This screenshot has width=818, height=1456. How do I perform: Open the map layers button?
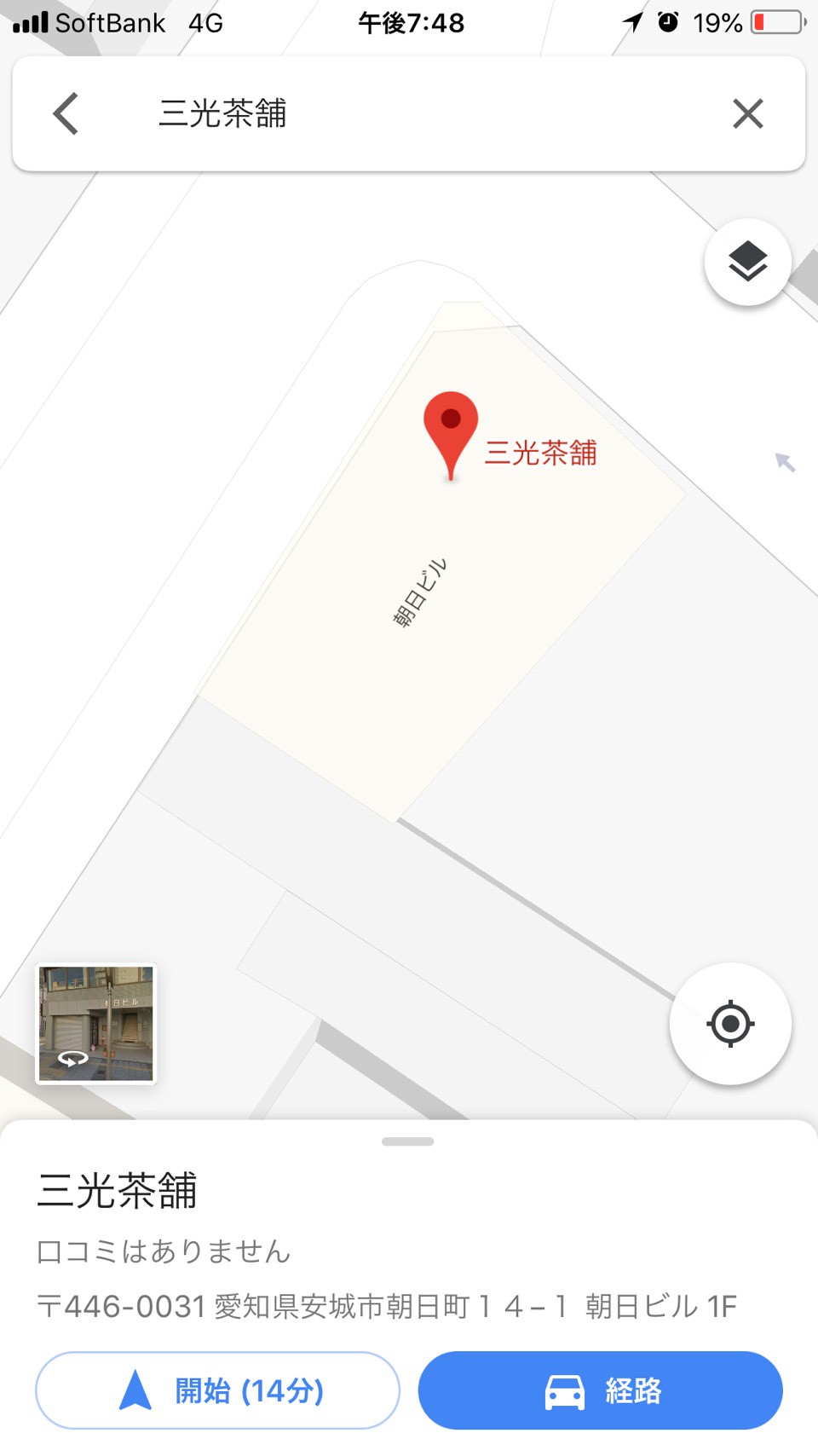(747, 262)
